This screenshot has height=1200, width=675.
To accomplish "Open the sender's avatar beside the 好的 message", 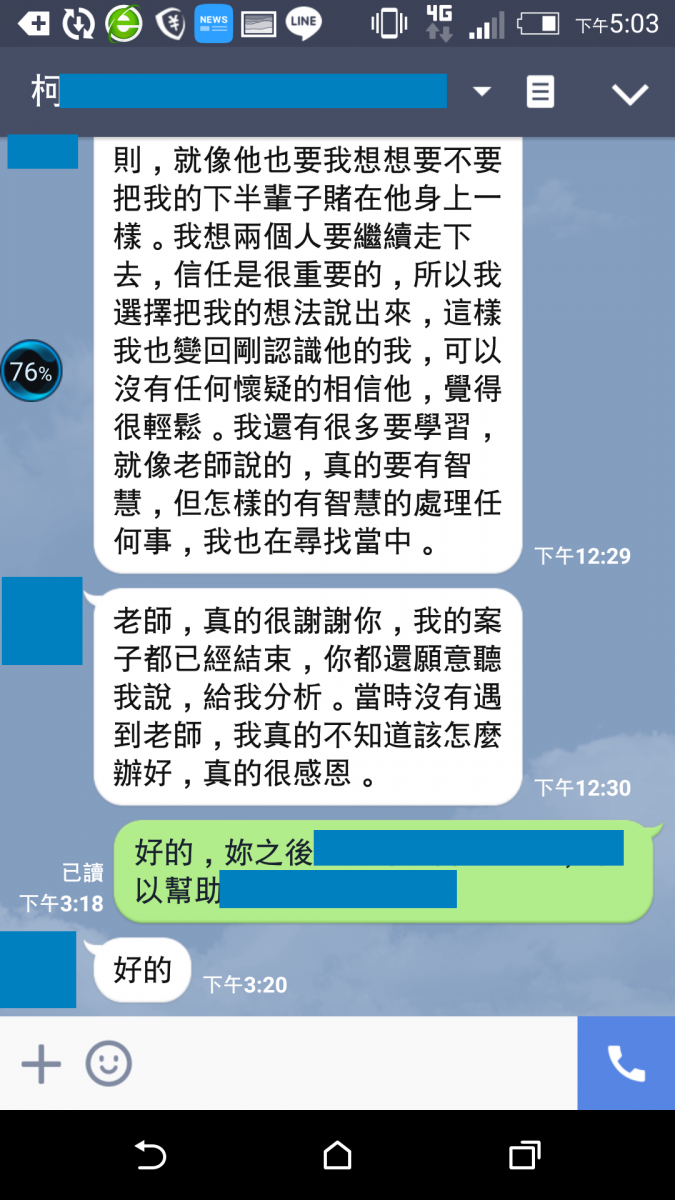I will point(38,969).
